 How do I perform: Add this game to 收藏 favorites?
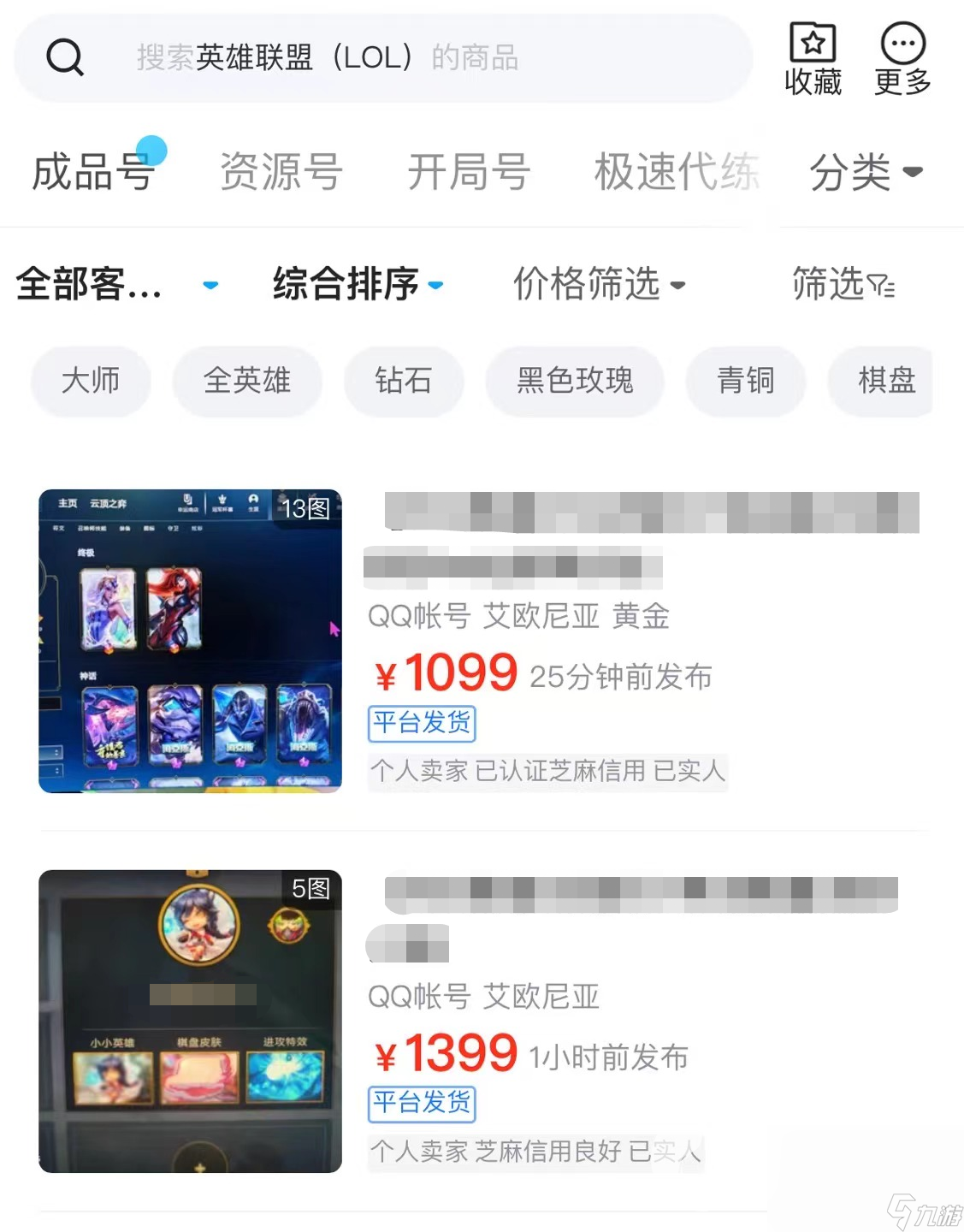coord(813,59)
